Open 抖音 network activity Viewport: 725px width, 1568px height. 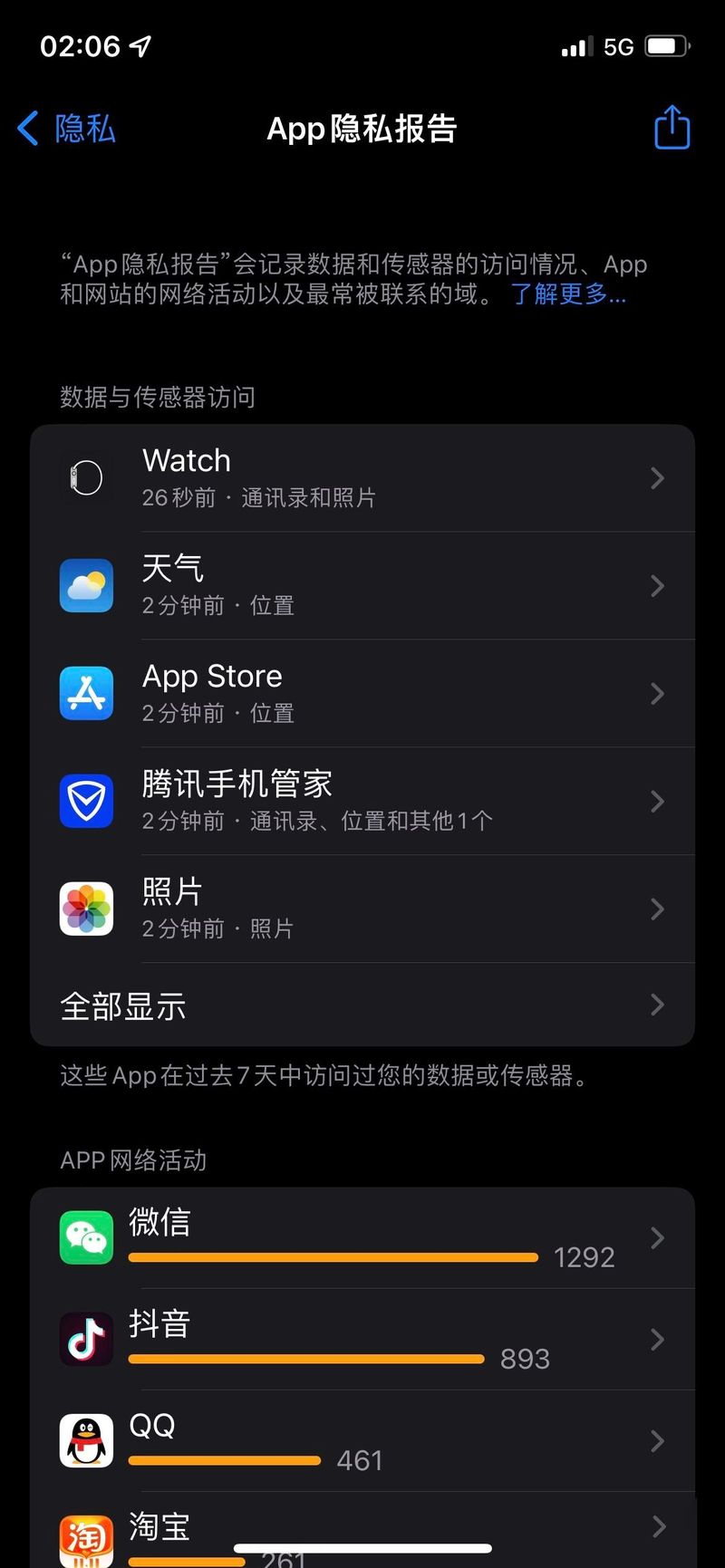click(362, 1340)
